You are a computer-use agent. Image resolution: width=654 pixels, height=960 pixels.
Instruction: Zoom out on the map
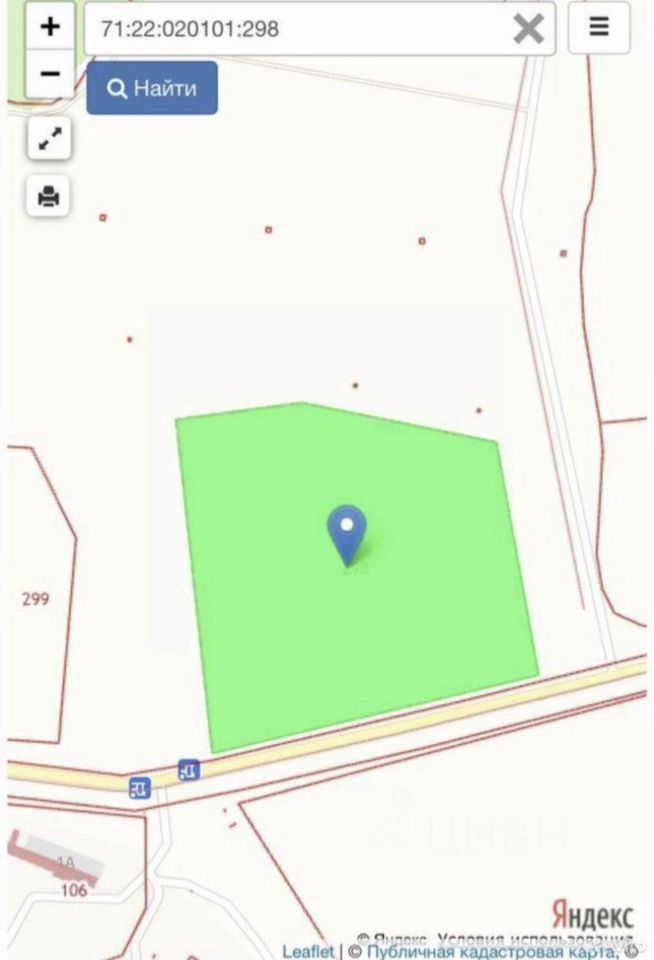(x=49, y=75)
